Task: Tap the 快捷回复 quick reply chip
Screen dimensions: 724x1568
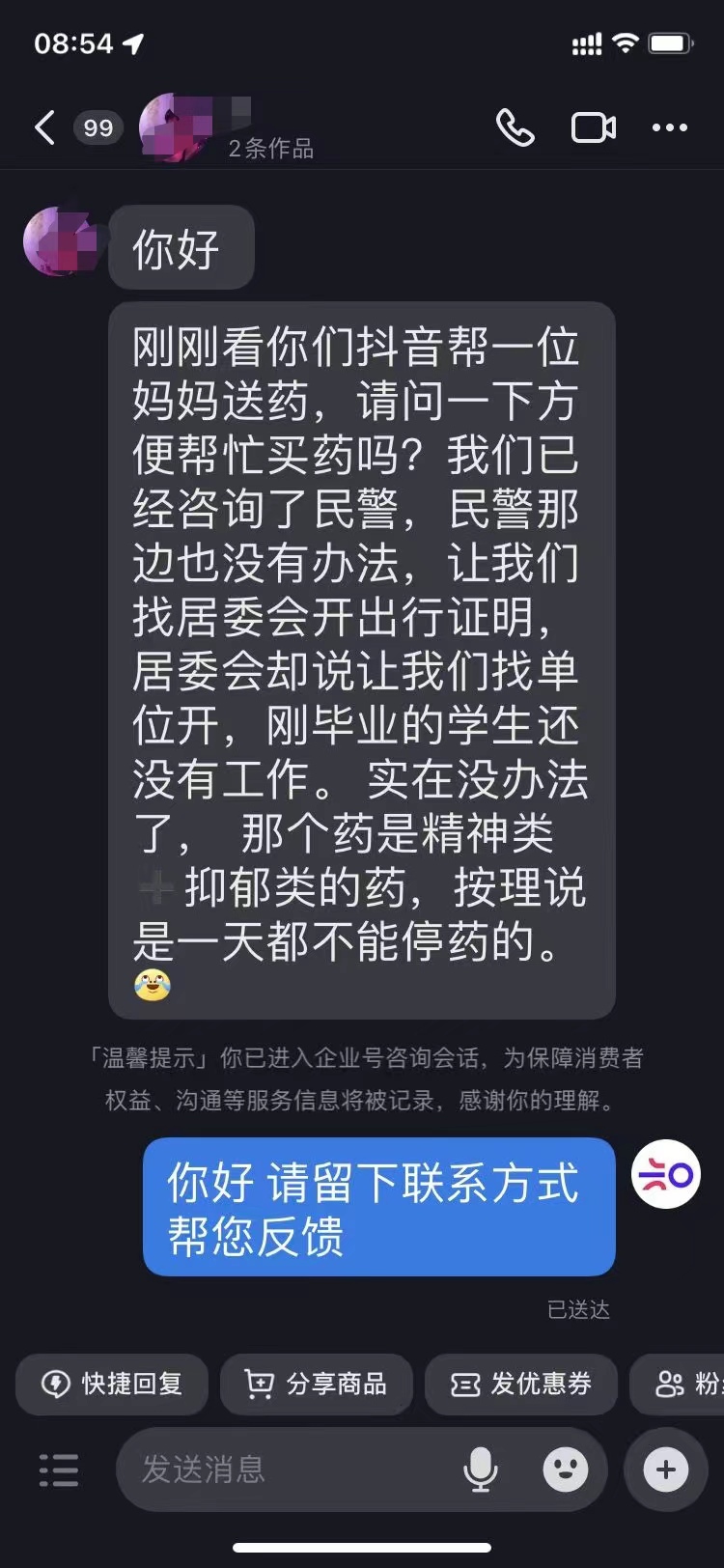Action: 113,1385
